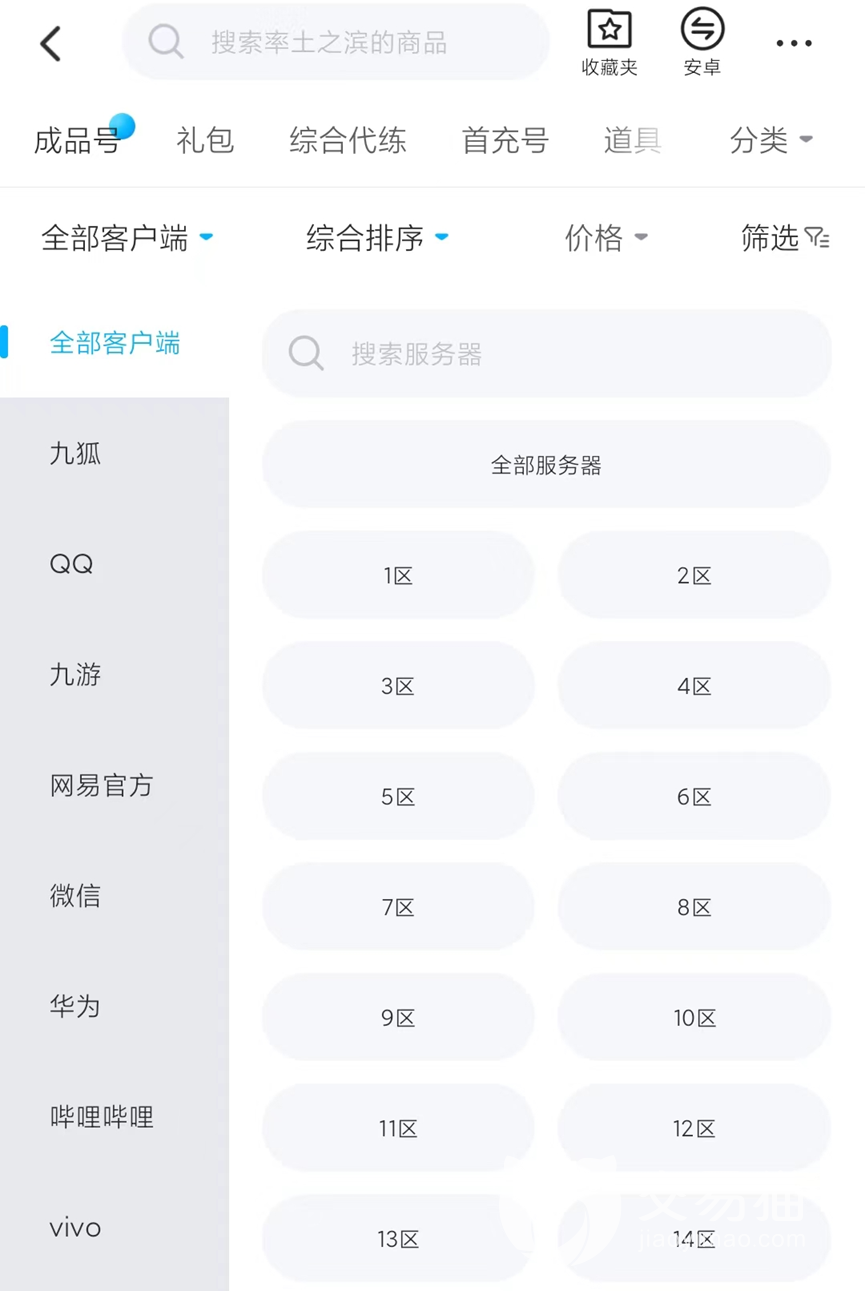Select the 首充号 tab
The width and height of the screenshot is (865, 1291).
(505, 140)
